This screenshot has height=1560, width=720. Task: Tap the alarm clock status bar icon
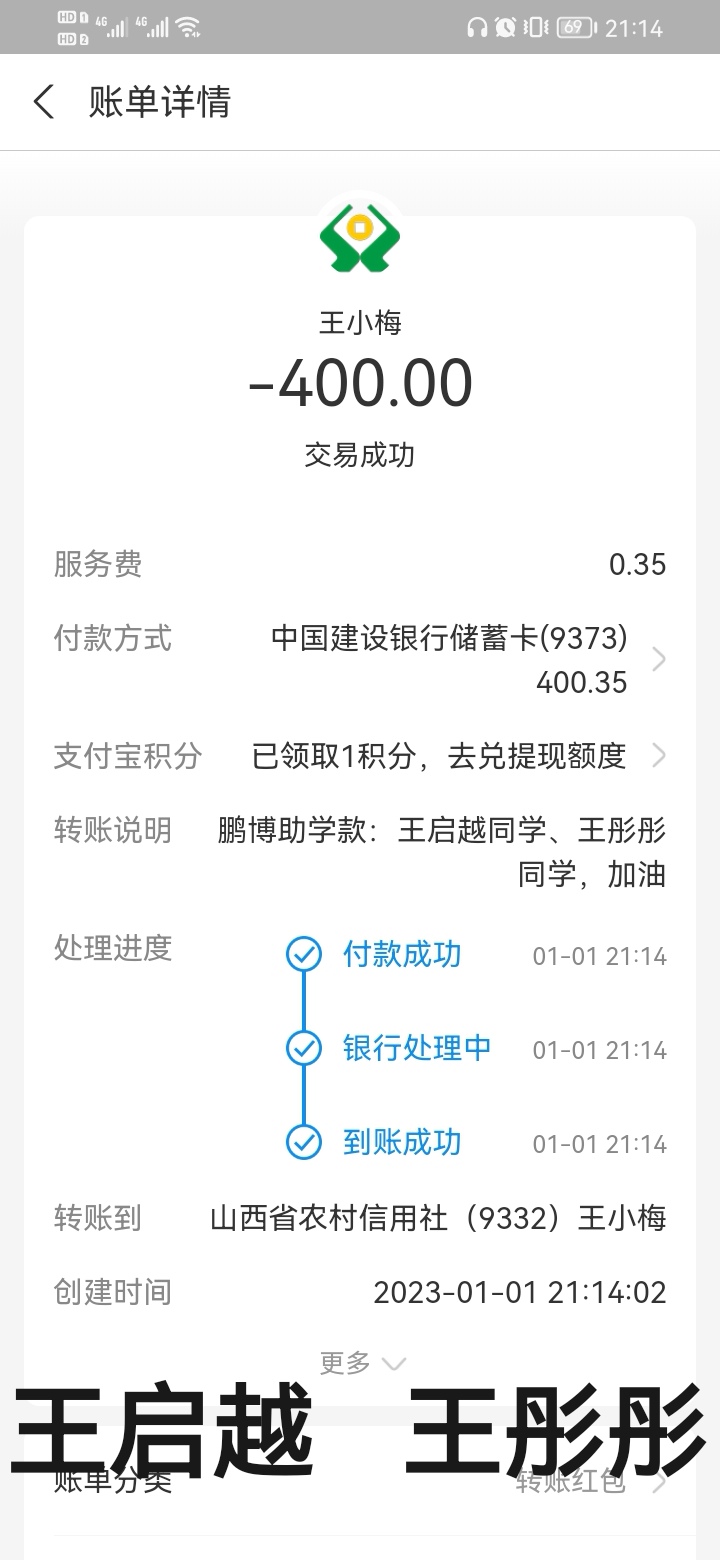click(504, 27)
